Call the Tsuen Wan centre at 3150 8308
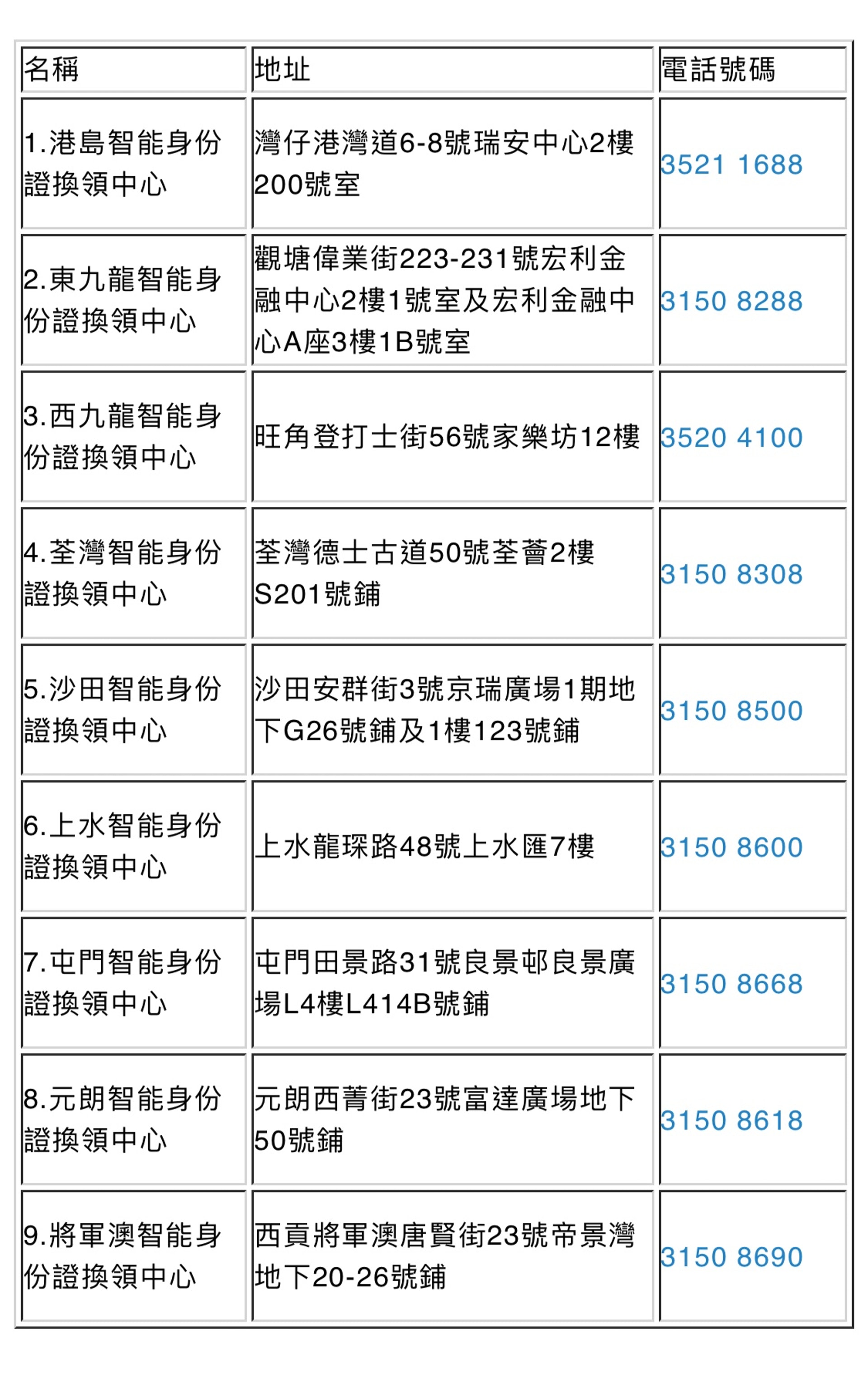 click(731, 575)
